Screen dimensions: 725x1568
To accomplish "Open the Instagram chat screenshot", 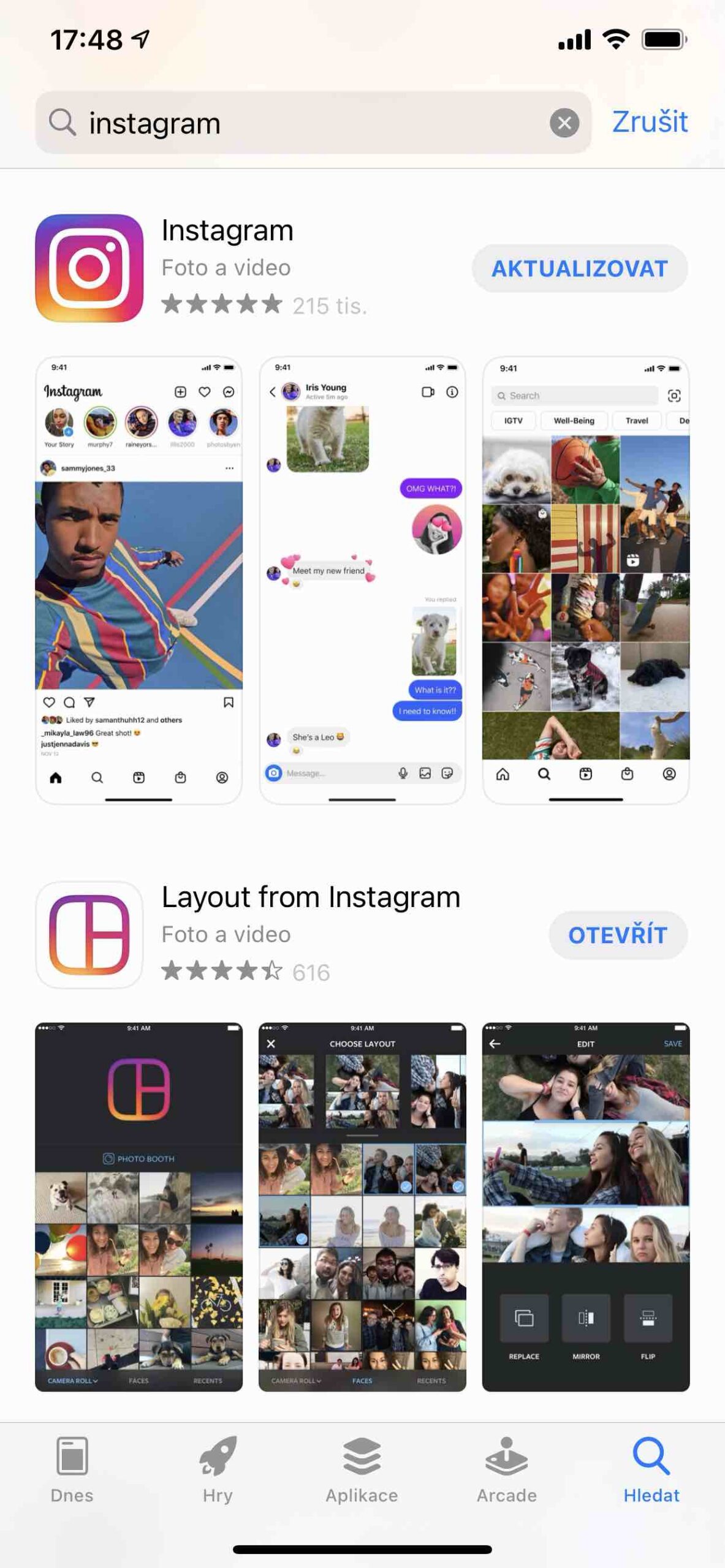I will click(362, 582).
